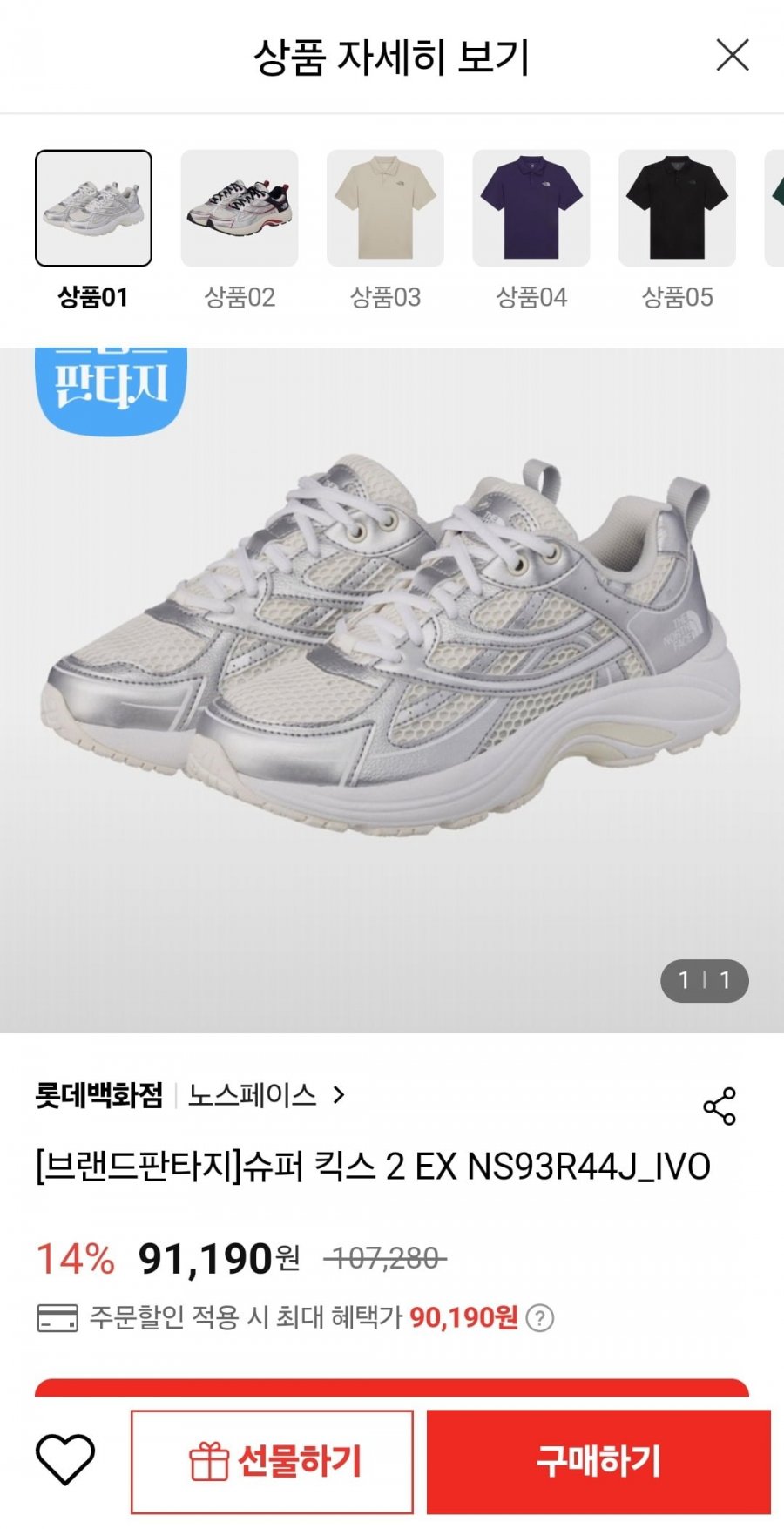Select the 상품03 beige polo thumbnail
This screenshot has height=1529, width=784.
[x=385, y=208]
